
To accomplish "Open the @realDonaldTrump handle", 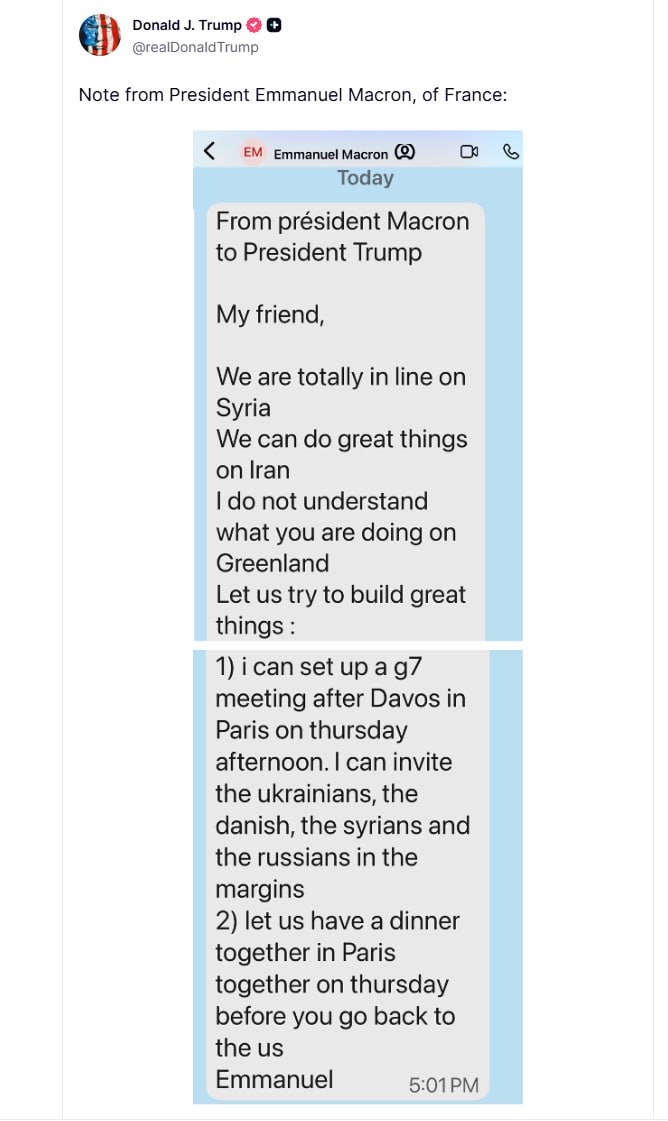I will tap(195, 47).
